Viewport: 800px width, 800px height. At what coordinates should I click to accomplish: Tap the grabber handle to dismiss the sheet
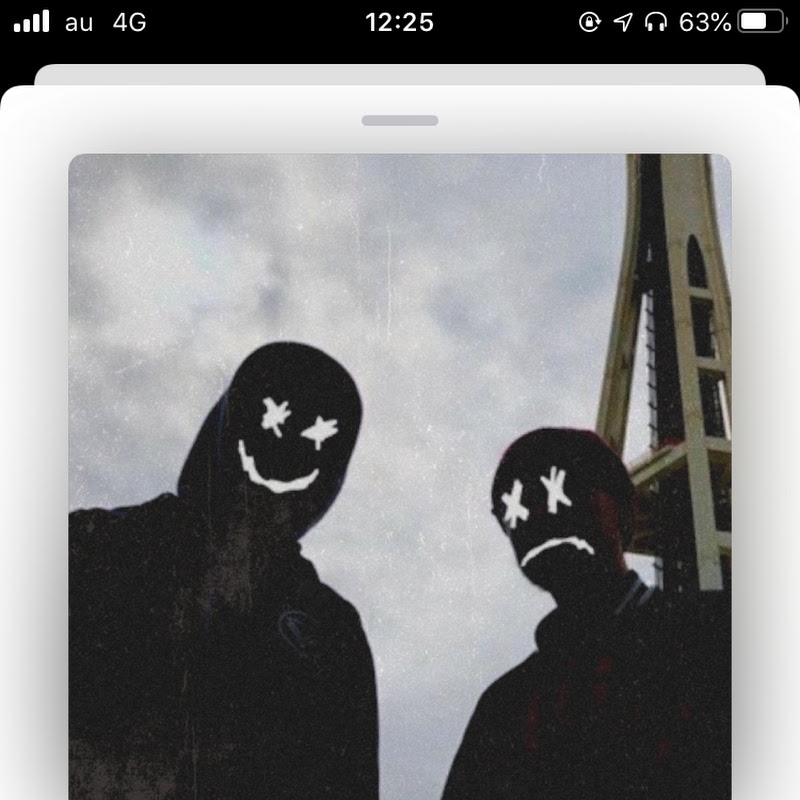400,121
